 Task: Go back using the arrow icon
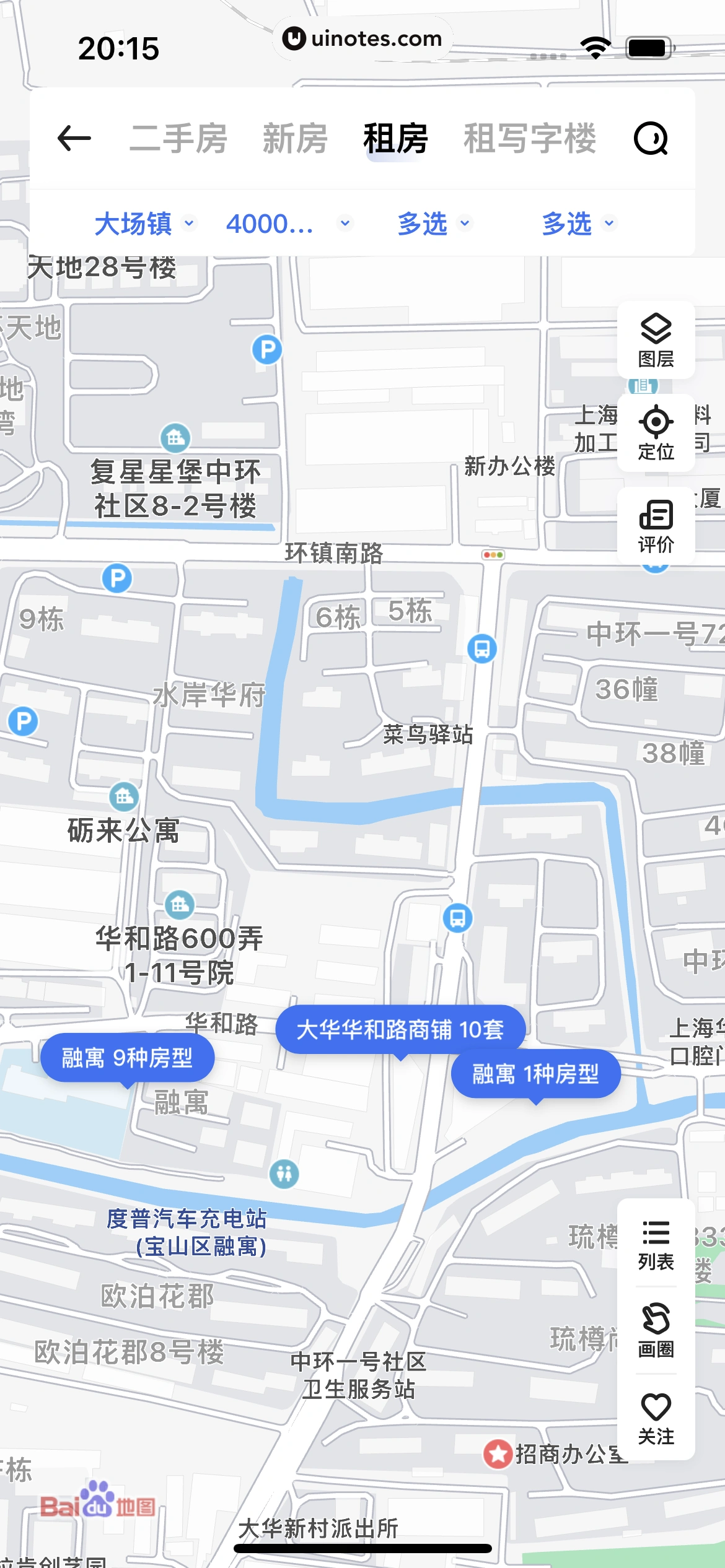(74, 138)
